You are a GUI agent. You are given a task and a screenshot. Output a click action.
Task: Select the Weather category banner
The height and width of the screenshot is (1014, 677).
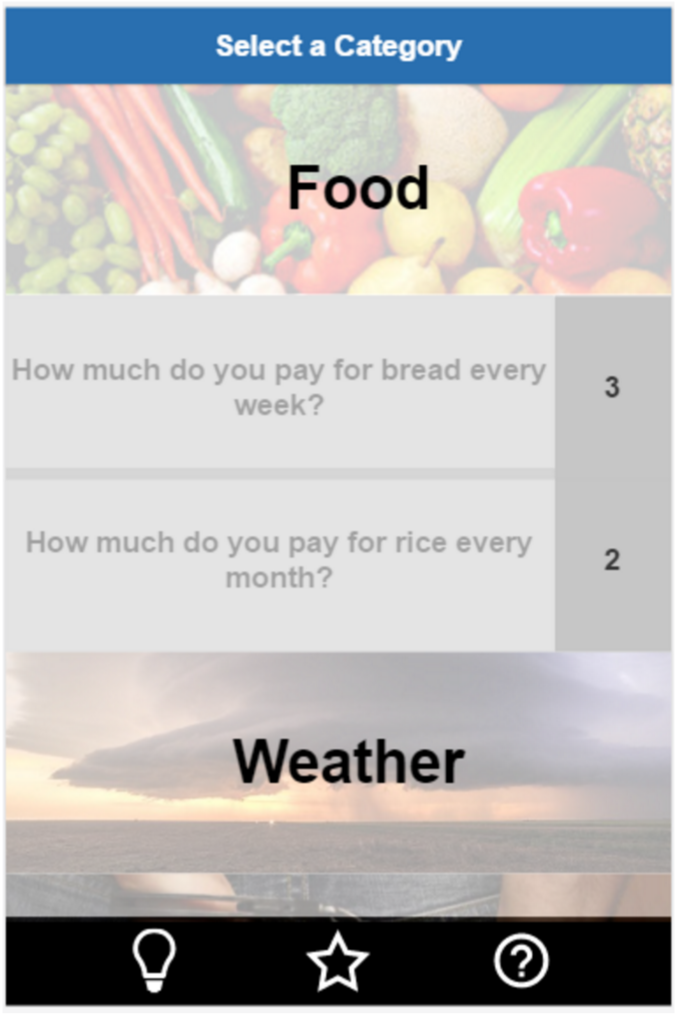click(338, 762)
